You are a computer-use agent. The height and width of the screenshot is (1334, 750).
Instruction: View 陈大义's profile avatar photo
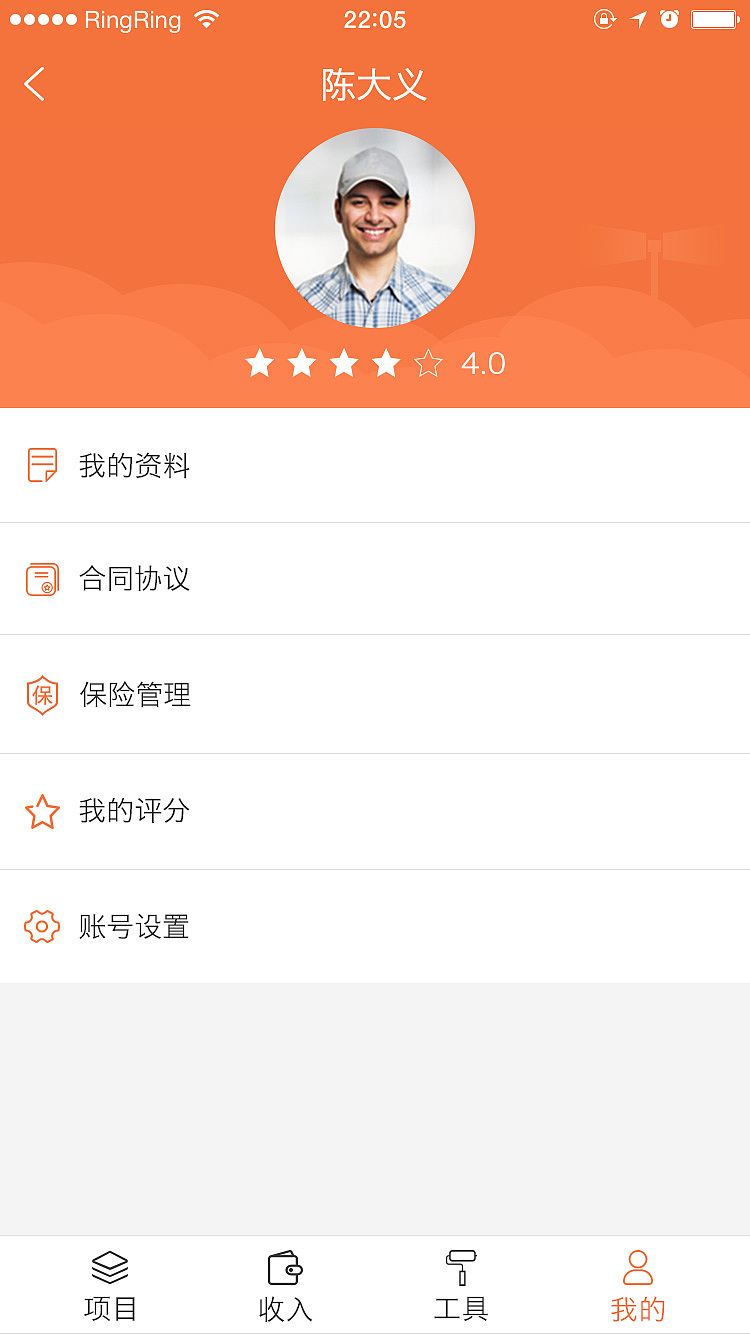coord(375,227)
